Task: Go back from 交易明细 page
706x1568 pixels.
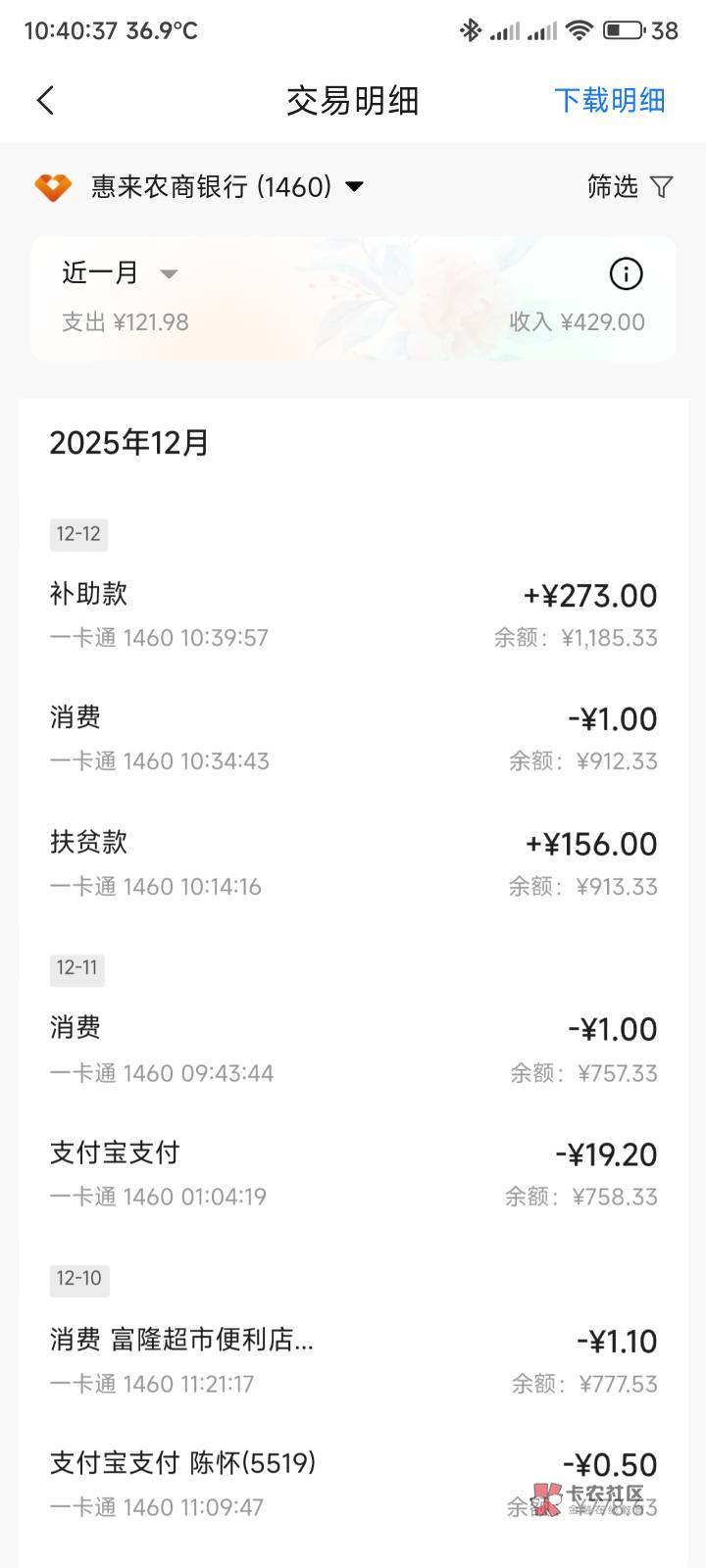Action: [x=45, y=100]
